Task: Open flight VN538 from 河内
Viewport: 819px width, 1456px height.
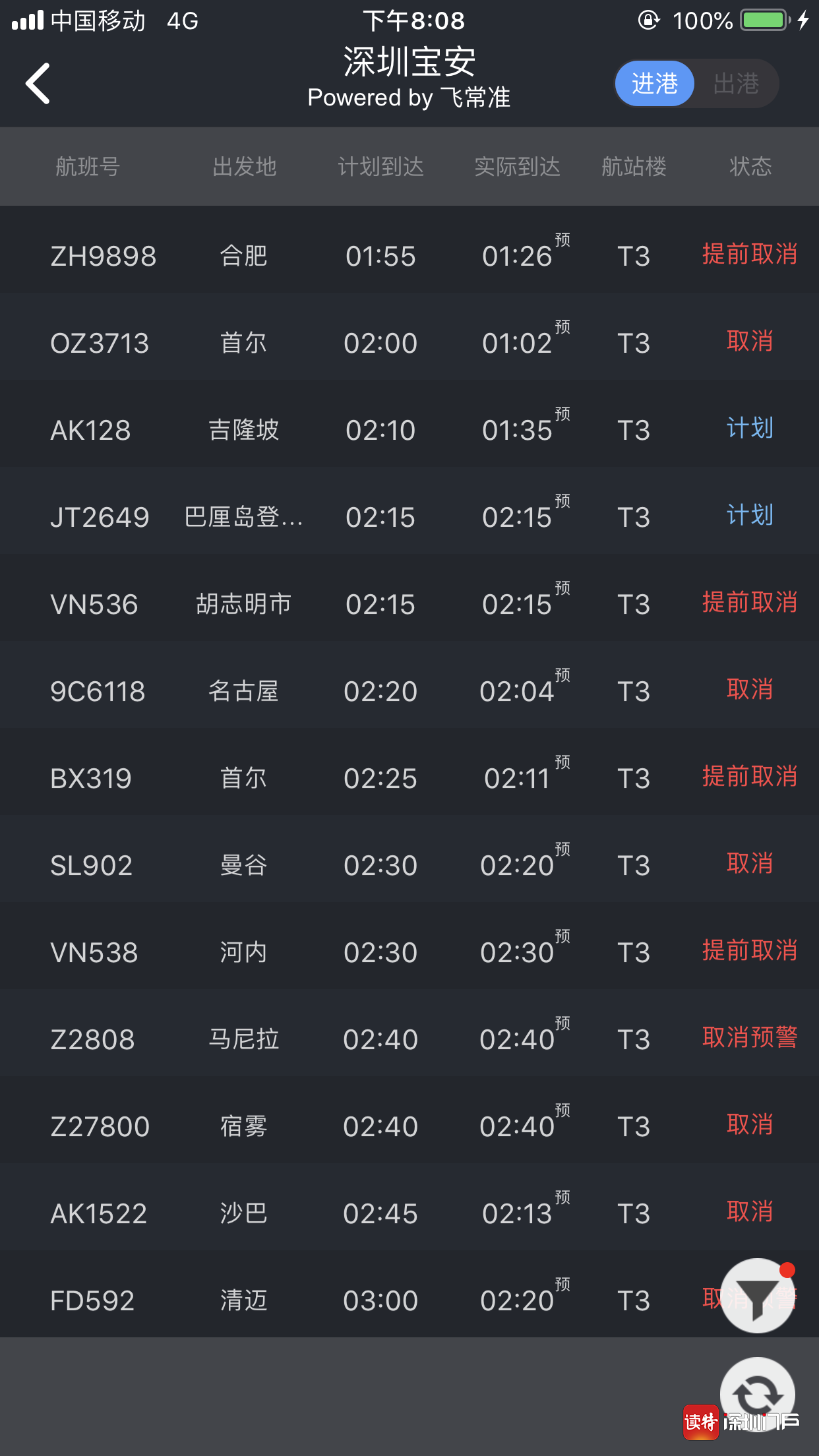Action: [409, 952]
